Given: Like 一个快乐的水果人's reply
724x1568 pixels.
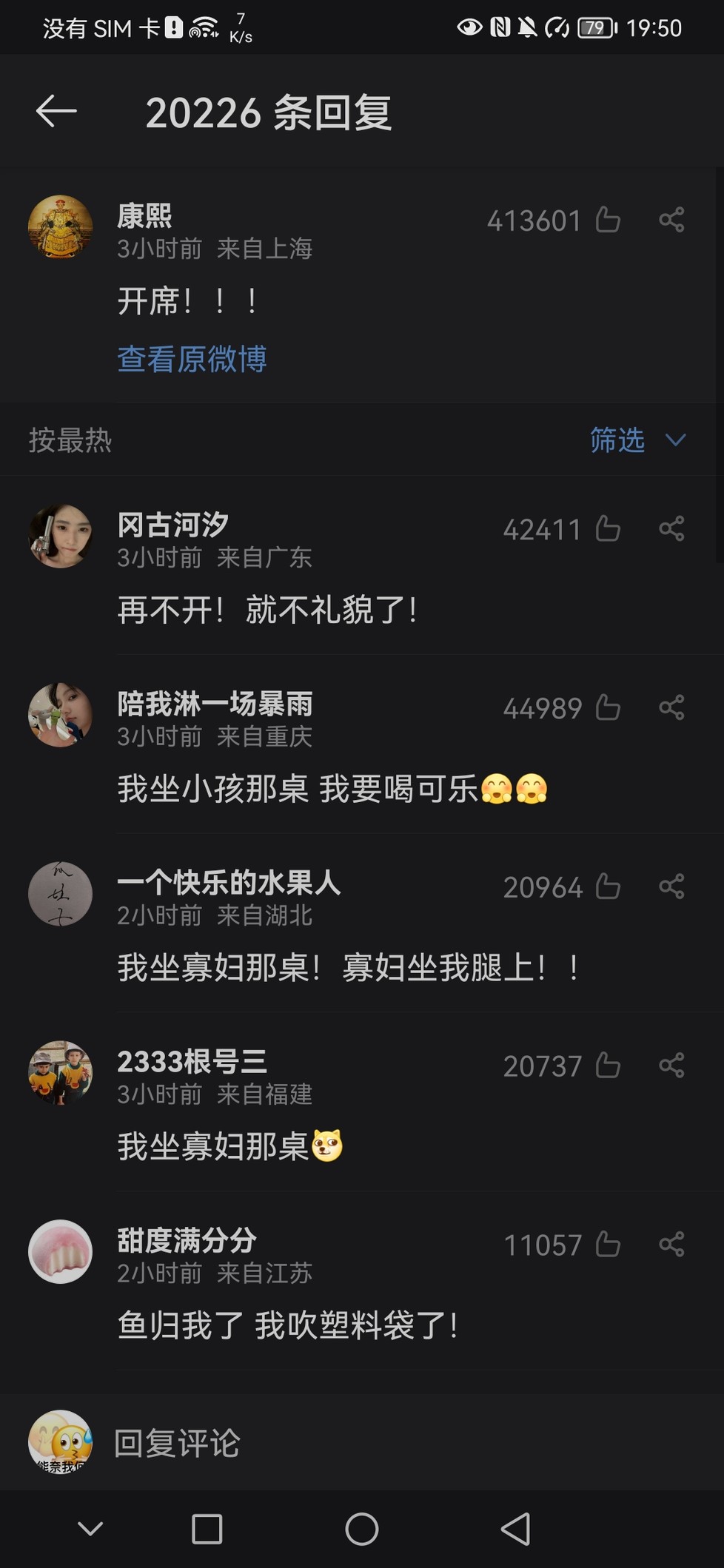Looking at the screenshot, I should click(x=608, y=886).
